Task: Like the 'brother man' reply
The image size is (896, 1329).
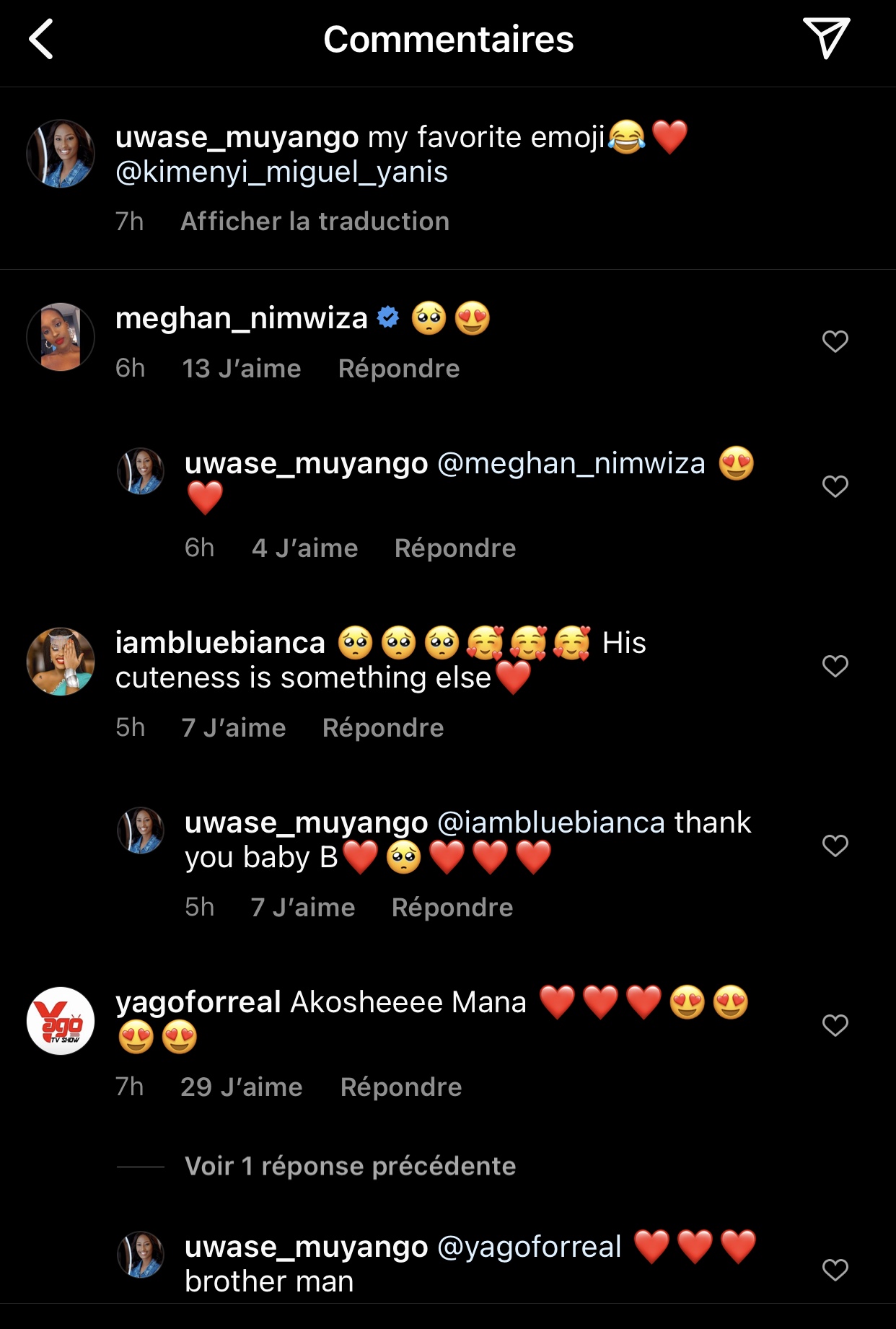Action: coord(835,1270)
